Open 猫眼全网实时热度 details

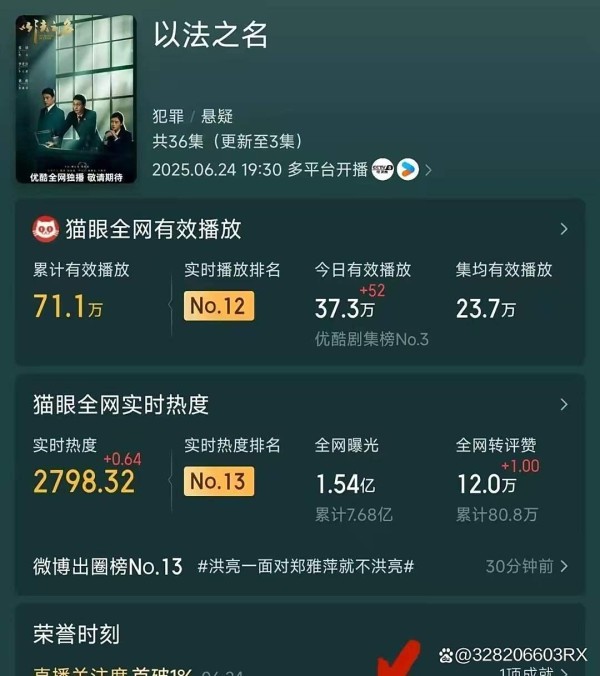click(563, 405)
